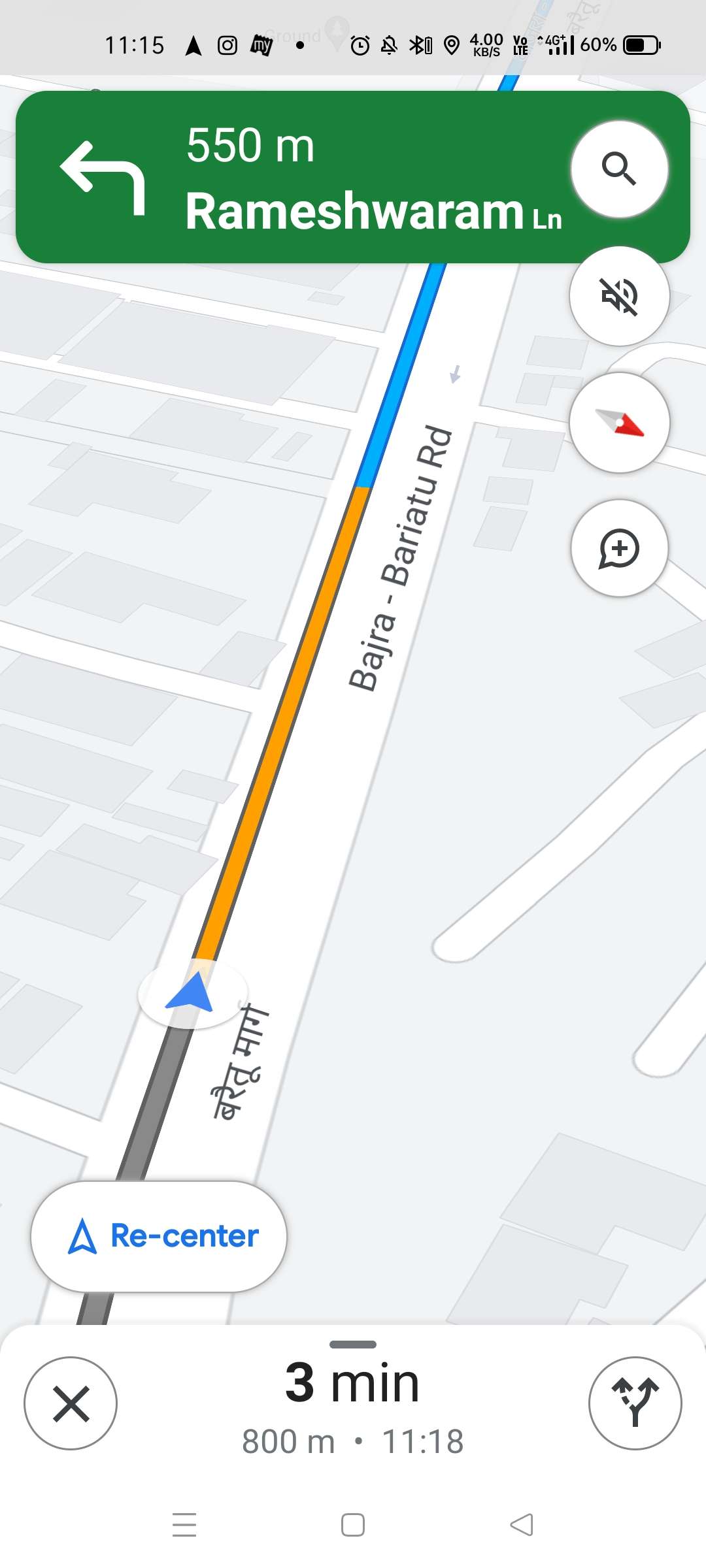Re-center the map on my location
The image size is (706, 1568).
coord(159,1237)
